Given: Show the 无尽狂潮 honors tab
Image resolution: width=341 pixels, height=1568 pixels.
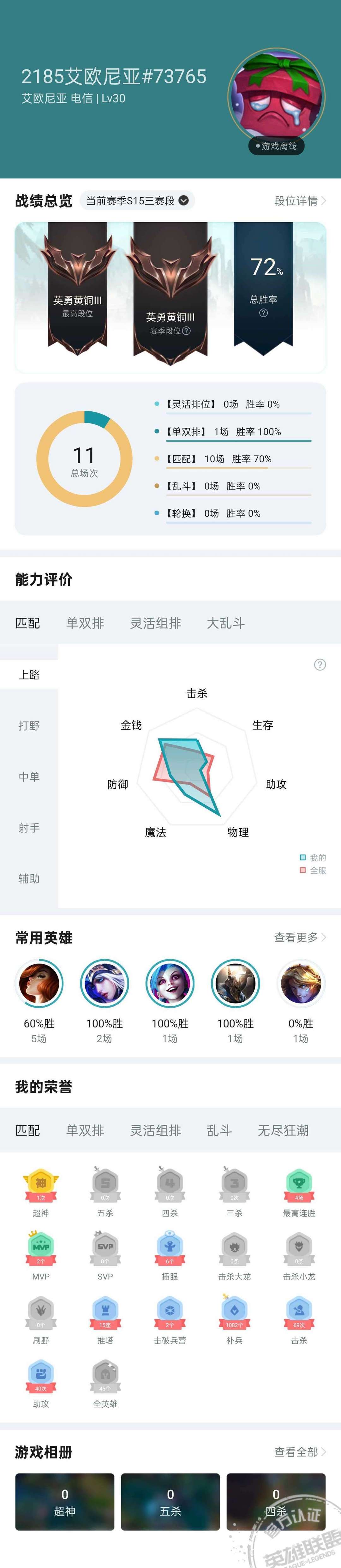Looking at the screenshot, I should (x=283, y=1130).
